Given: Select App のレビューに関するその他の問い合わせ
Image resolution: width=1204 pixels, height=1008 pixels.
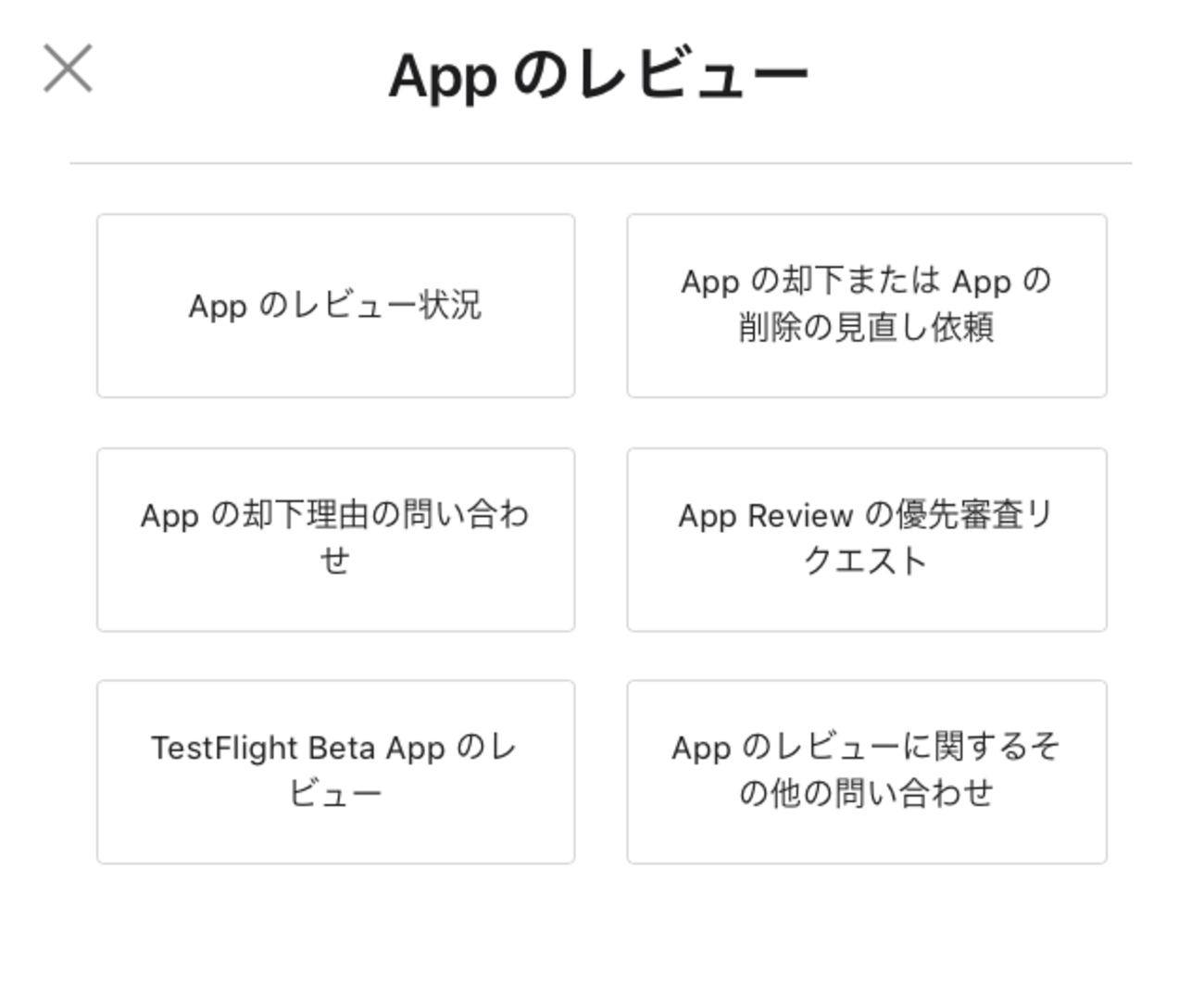Looking at the screenshot, I should click(866, 772).
